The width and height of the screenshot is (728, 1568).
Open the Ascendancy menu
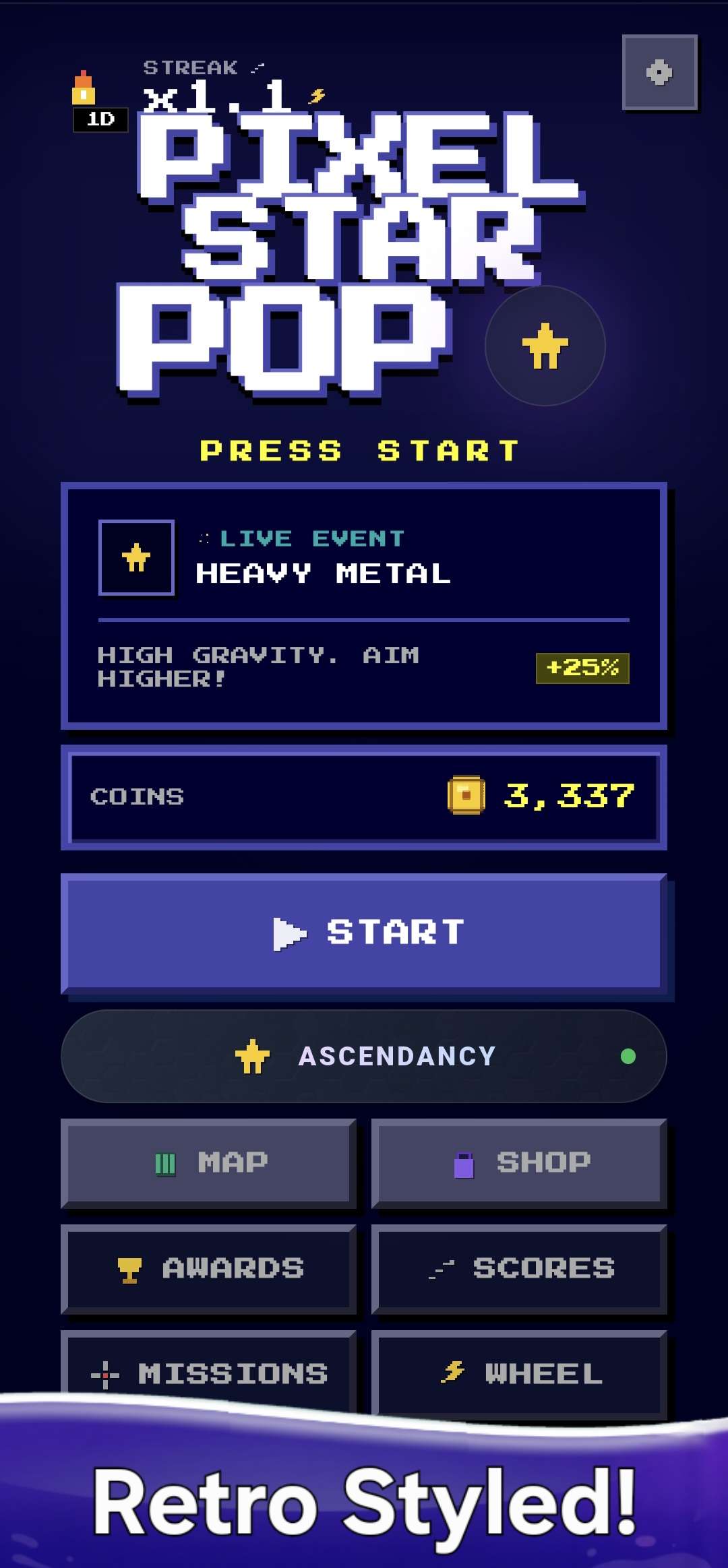pos(364,1056)
